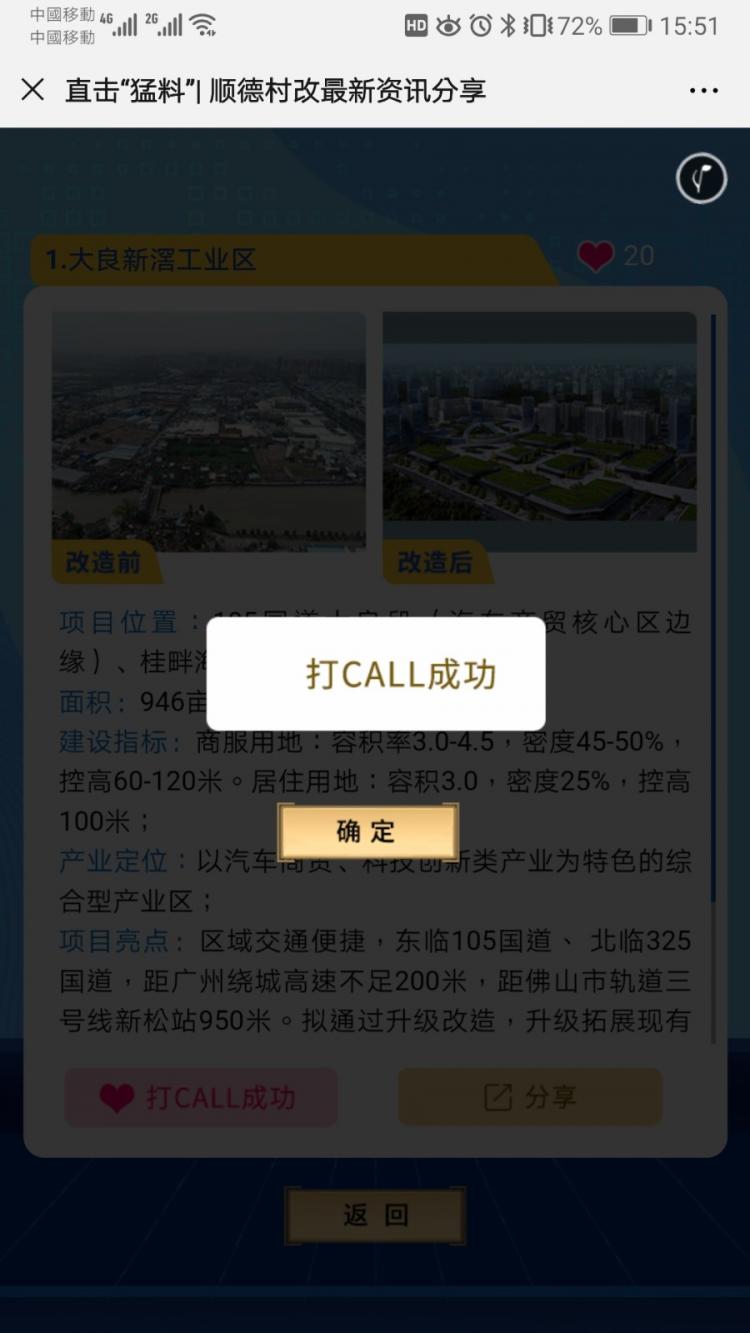The height and width of the screenshot is (1333, 750).
Task: Open the 改造前 photo
Action: [x=209, y=432]
